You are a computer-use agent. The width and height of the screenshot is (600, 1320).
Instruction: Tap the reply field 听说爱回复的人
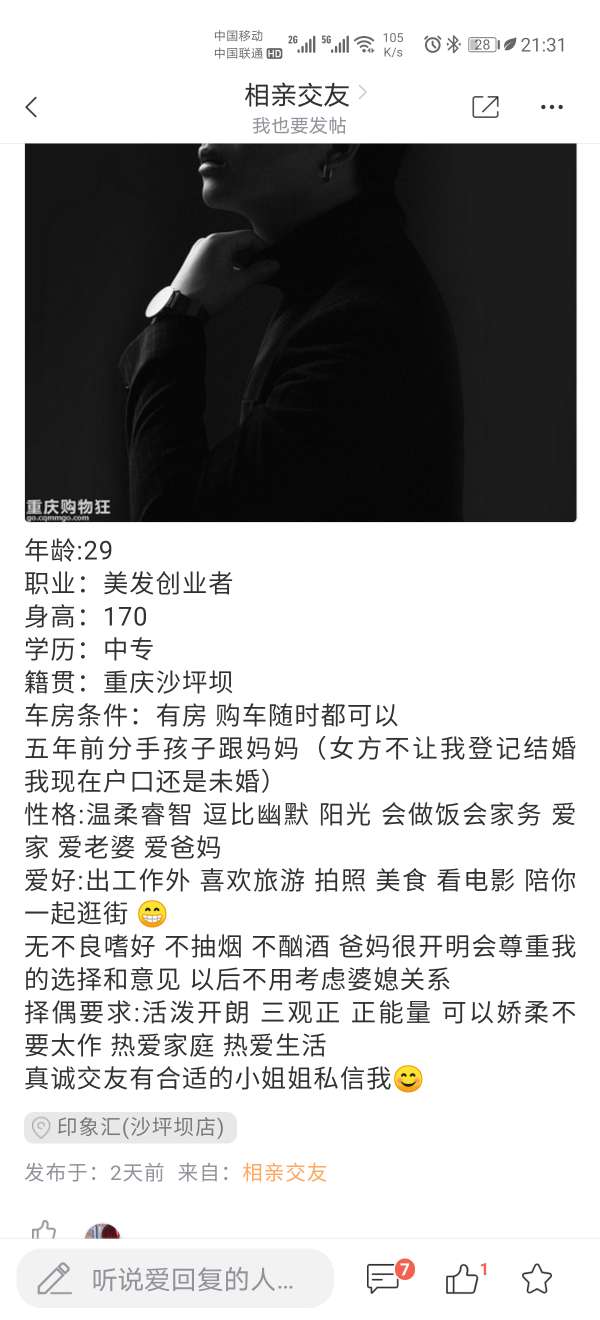[175, 1278]
